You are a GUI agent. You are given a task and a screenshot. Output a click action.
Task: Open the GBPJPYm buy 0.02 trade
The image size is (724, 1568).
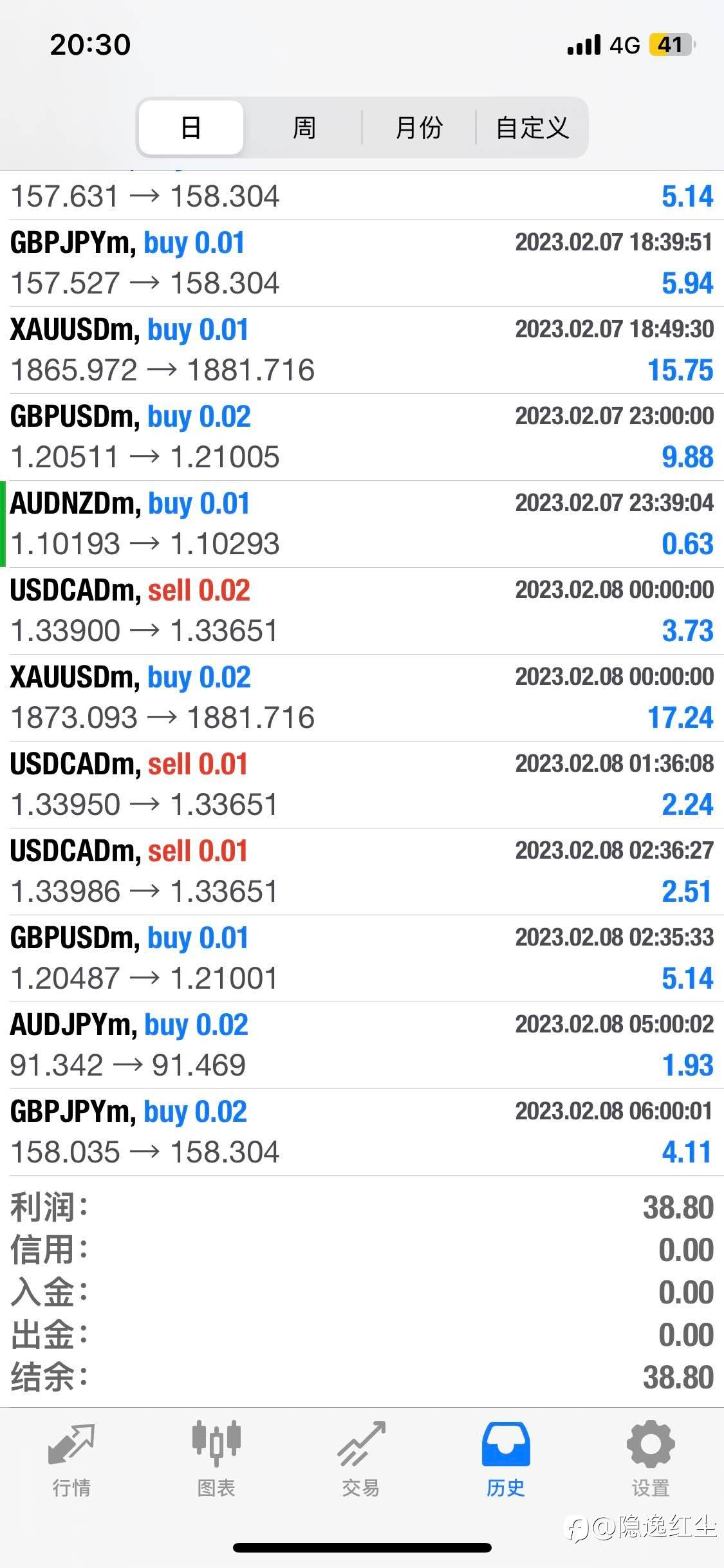362,1132
